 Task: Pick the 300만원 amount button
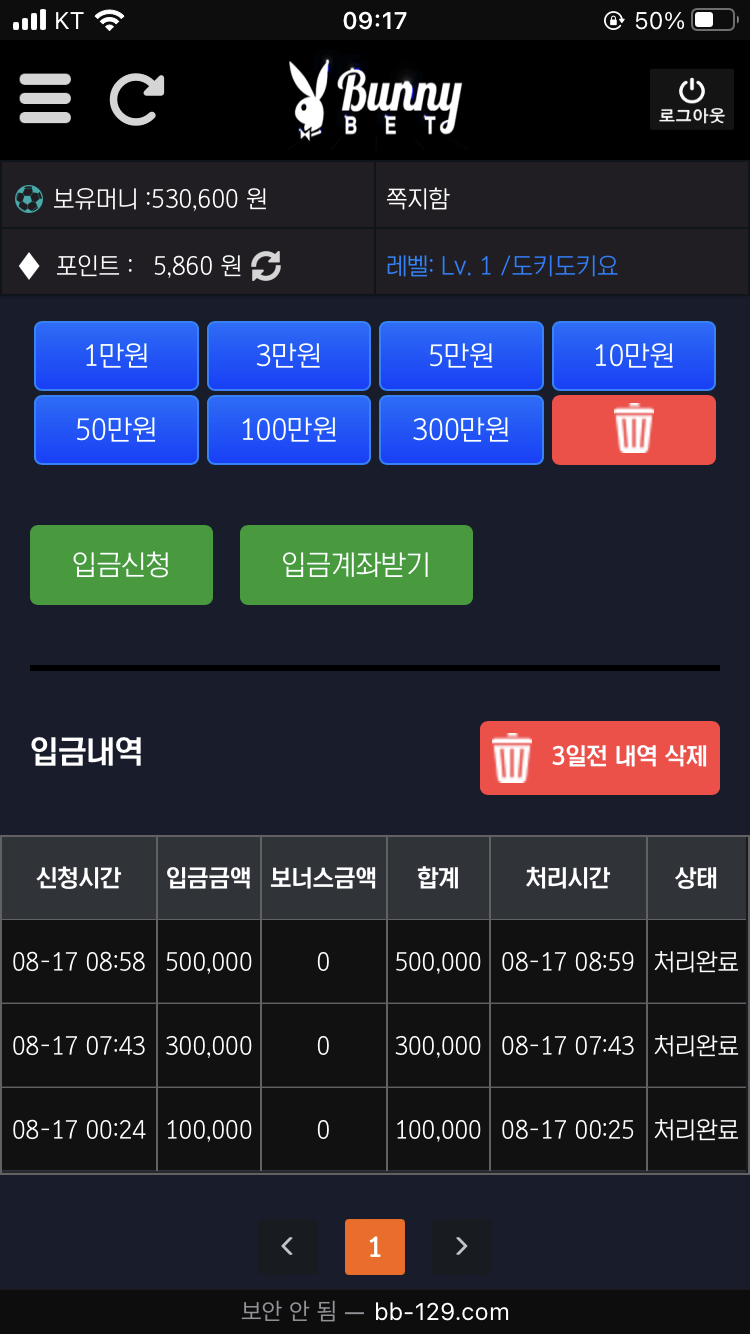tap(461, 430)
